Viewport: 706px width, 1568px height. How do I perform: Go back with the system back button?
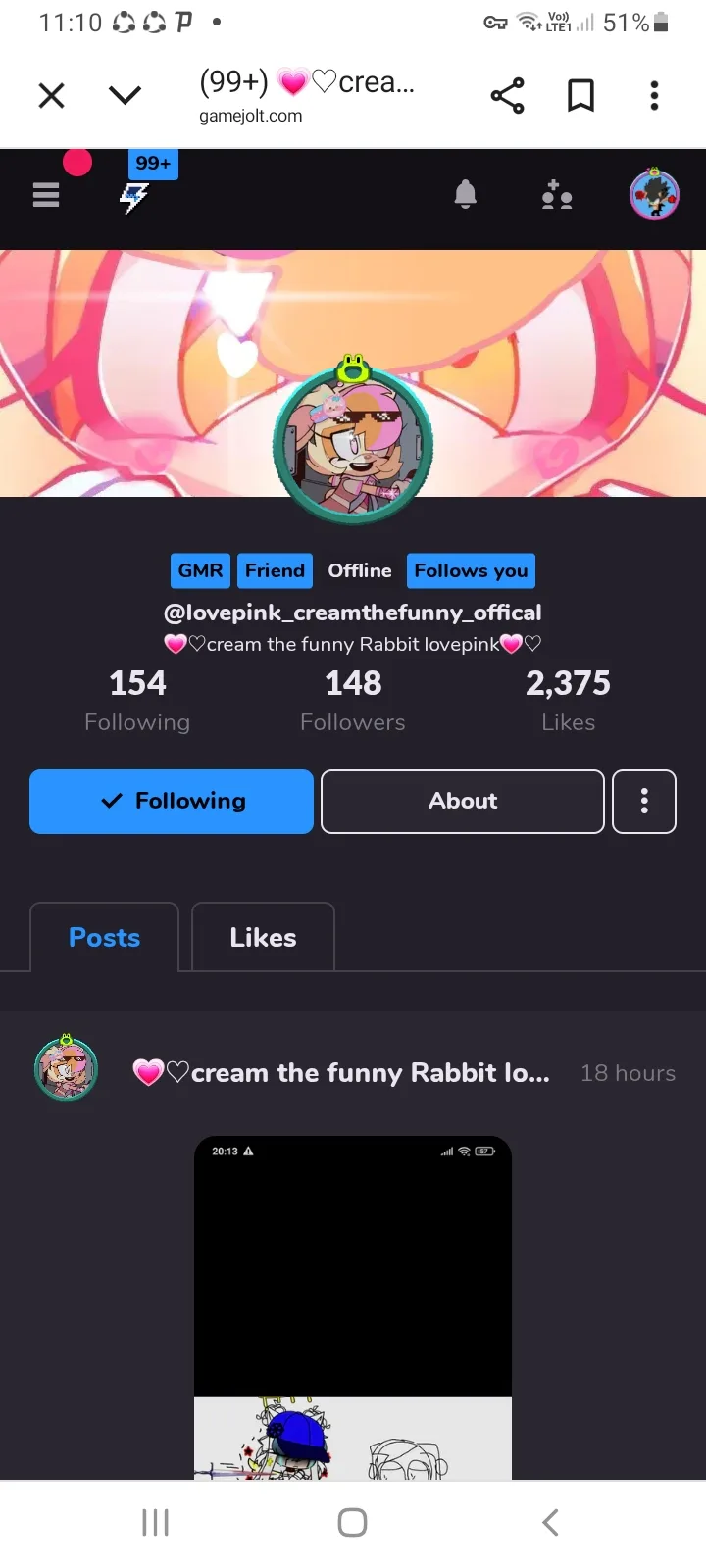click(550, 1522)
